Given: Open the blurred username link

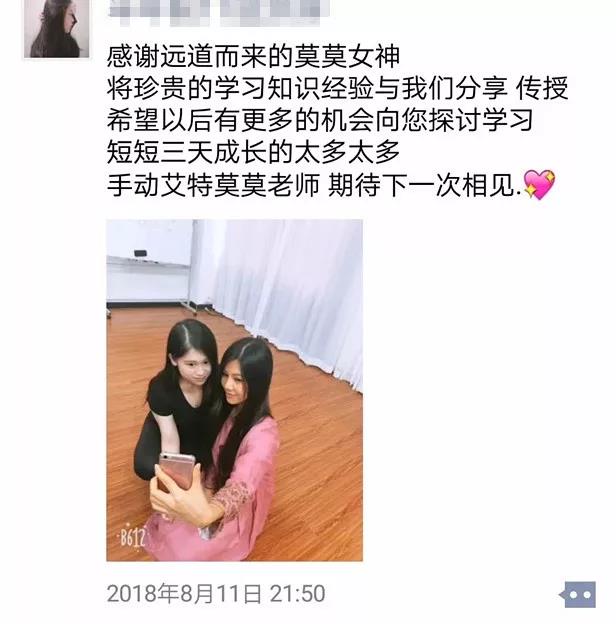Looking at the screenshot, I should [215, 14].
